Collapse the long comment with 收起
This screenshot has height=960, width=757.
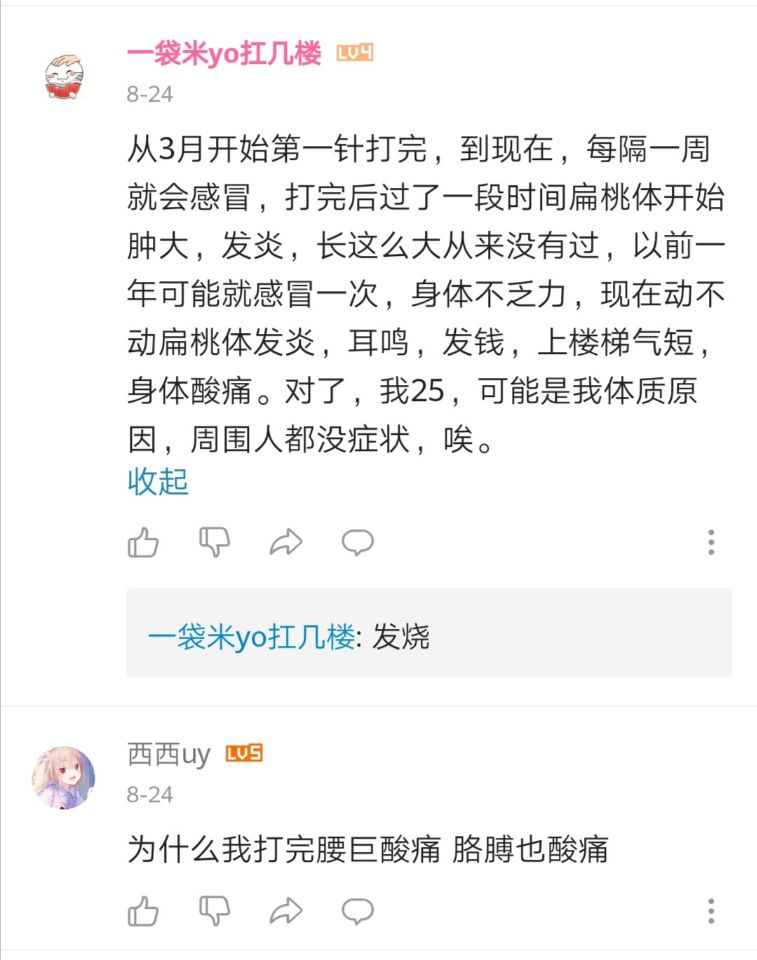(x=158, y=481)
